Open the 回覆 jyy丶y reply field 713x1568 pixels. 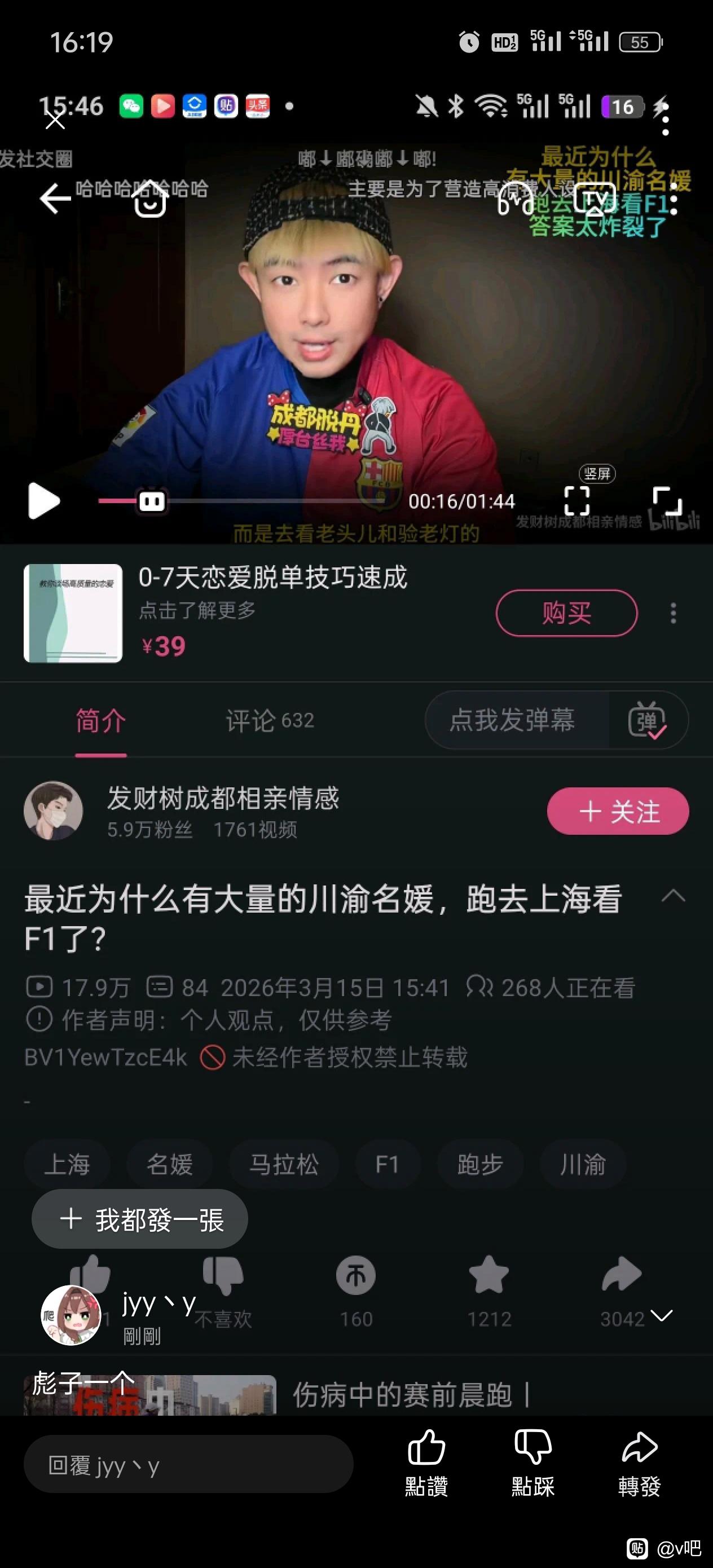[188, 1465]
